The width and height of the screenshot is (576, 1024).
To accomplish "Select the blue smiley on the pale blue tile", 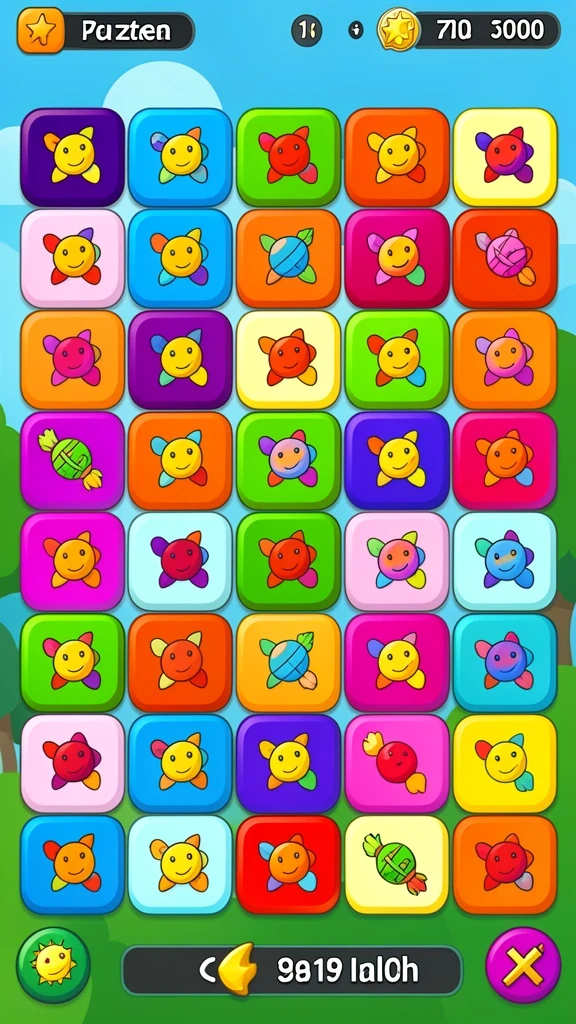I will pos(504,560).
